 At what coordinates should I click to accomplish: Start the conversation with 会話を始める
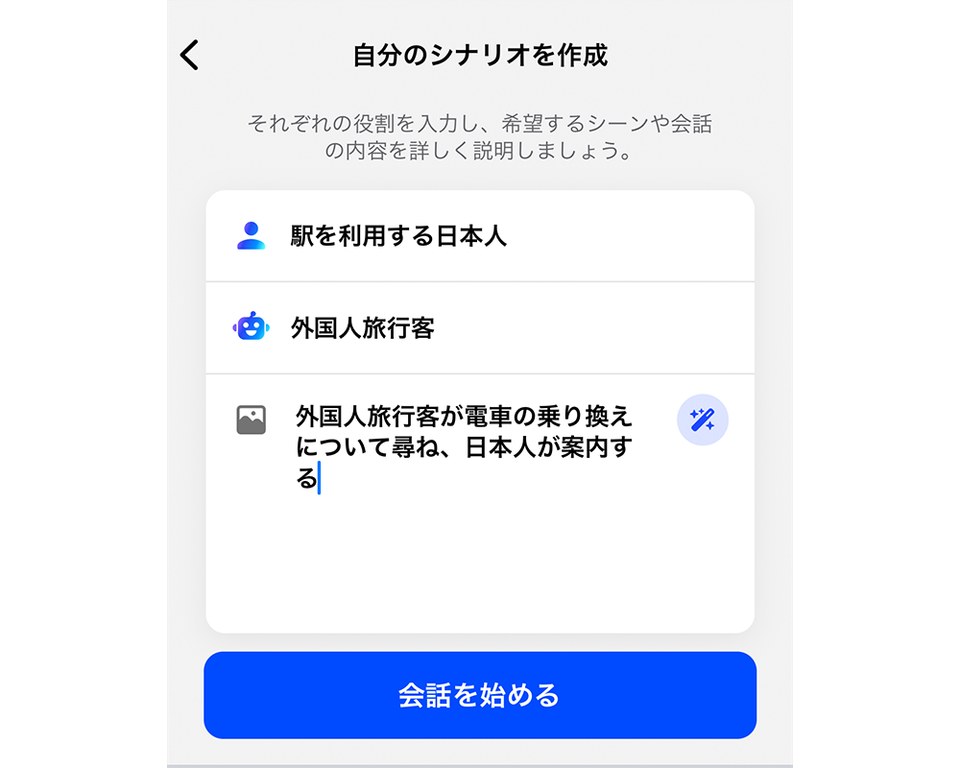[x=479, y=695]
